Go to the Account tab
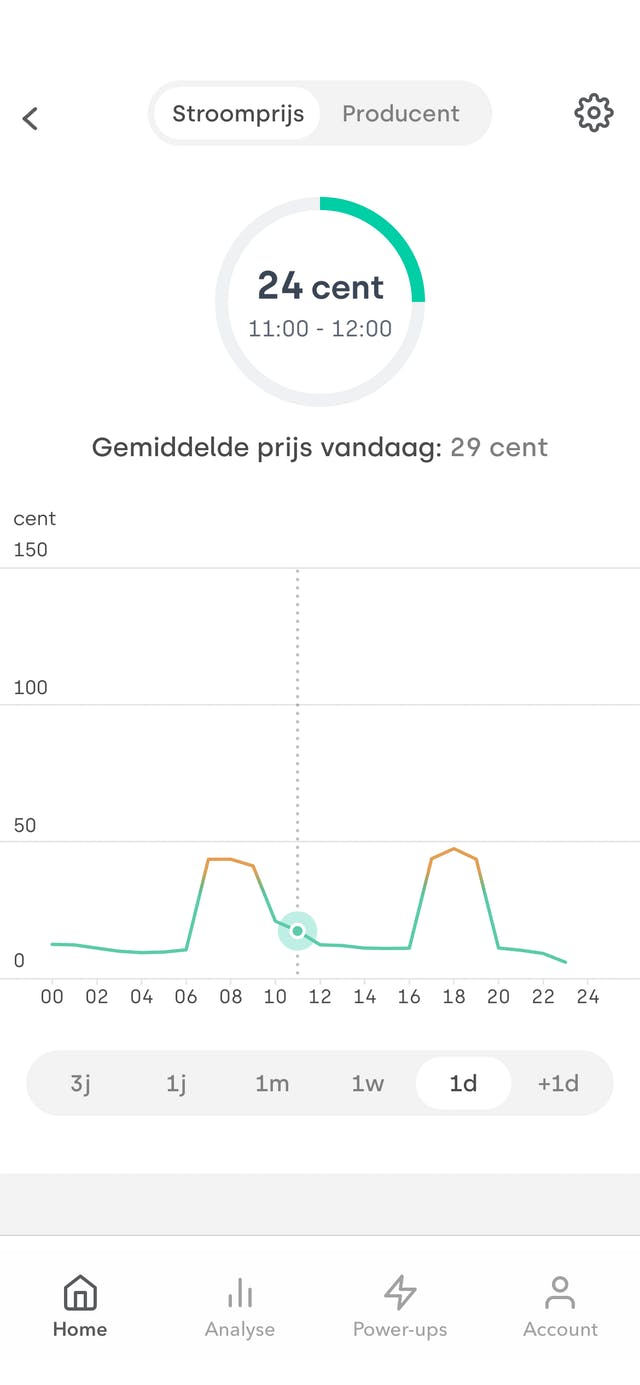 click(560, 1306)
